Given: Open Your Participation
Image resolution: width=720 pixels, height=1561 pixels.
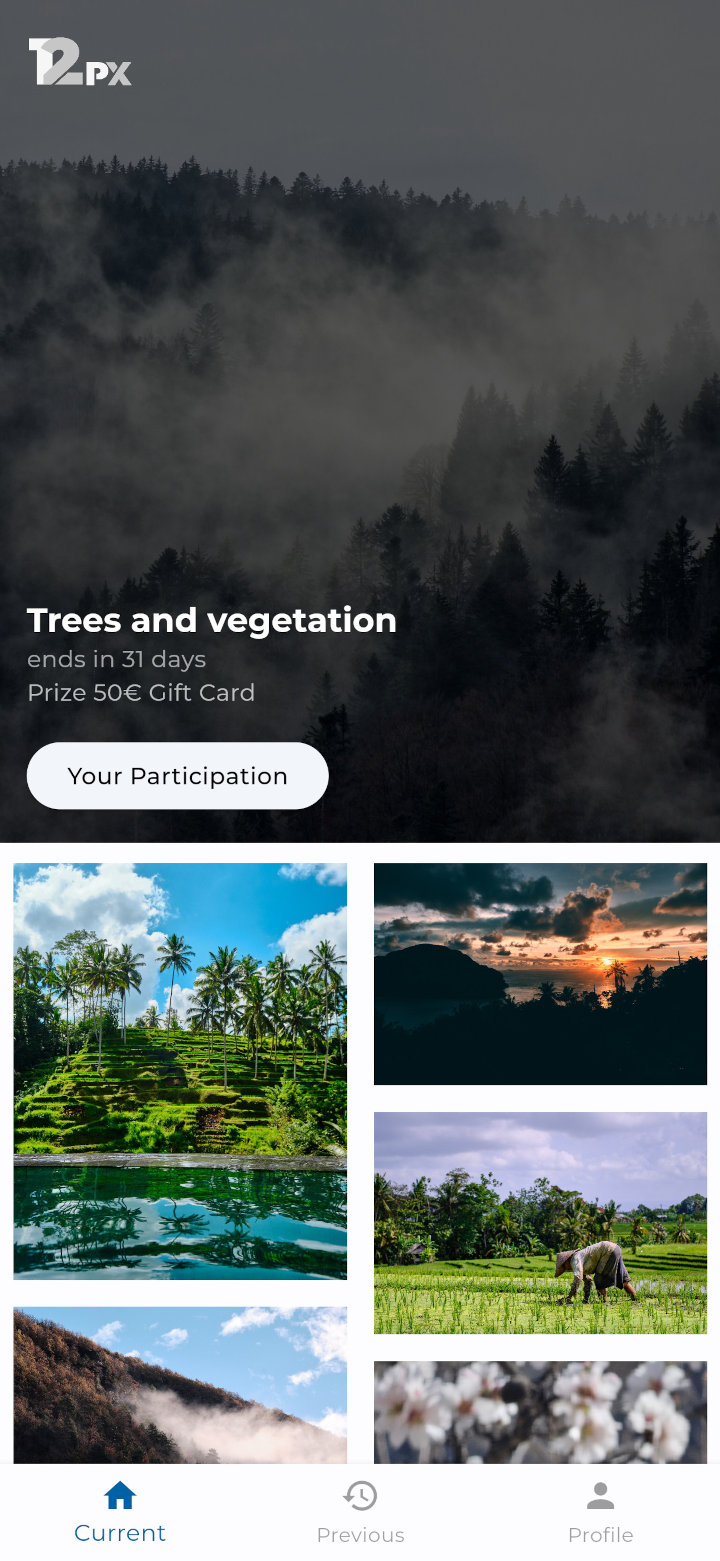Looking at the screenshot, I should (177, 776).
